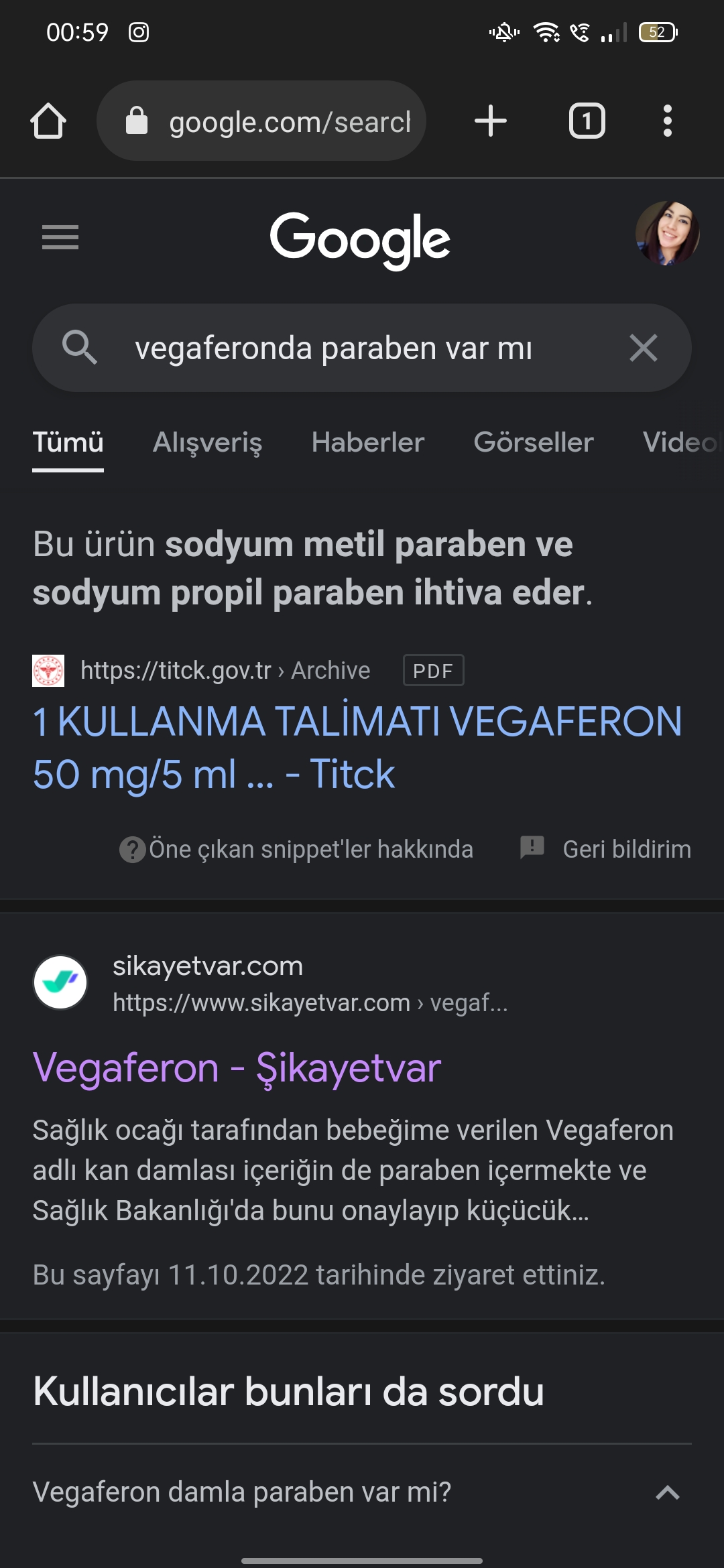Select the Tümü results tab
724x1568 pixels.
68,442
